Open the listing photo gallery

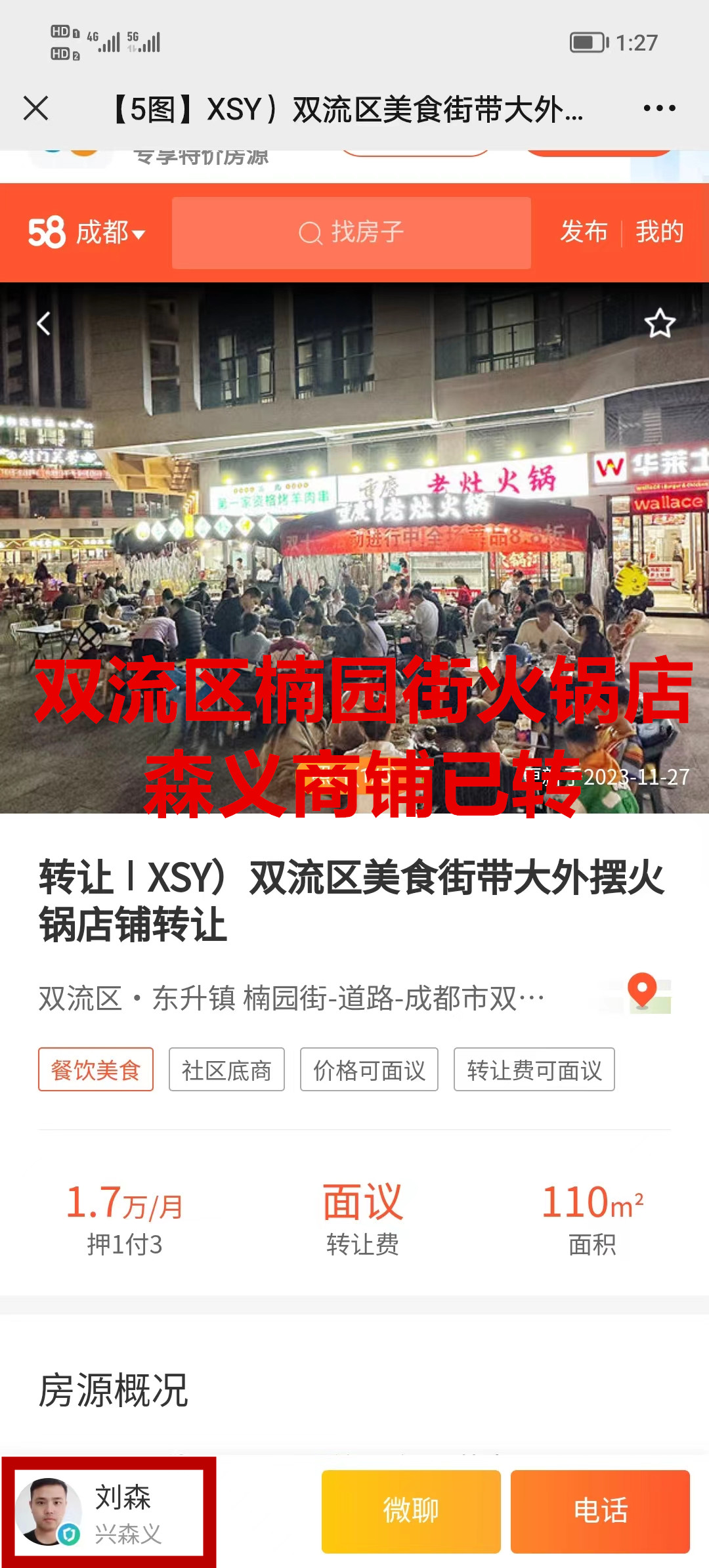point(354,525)
